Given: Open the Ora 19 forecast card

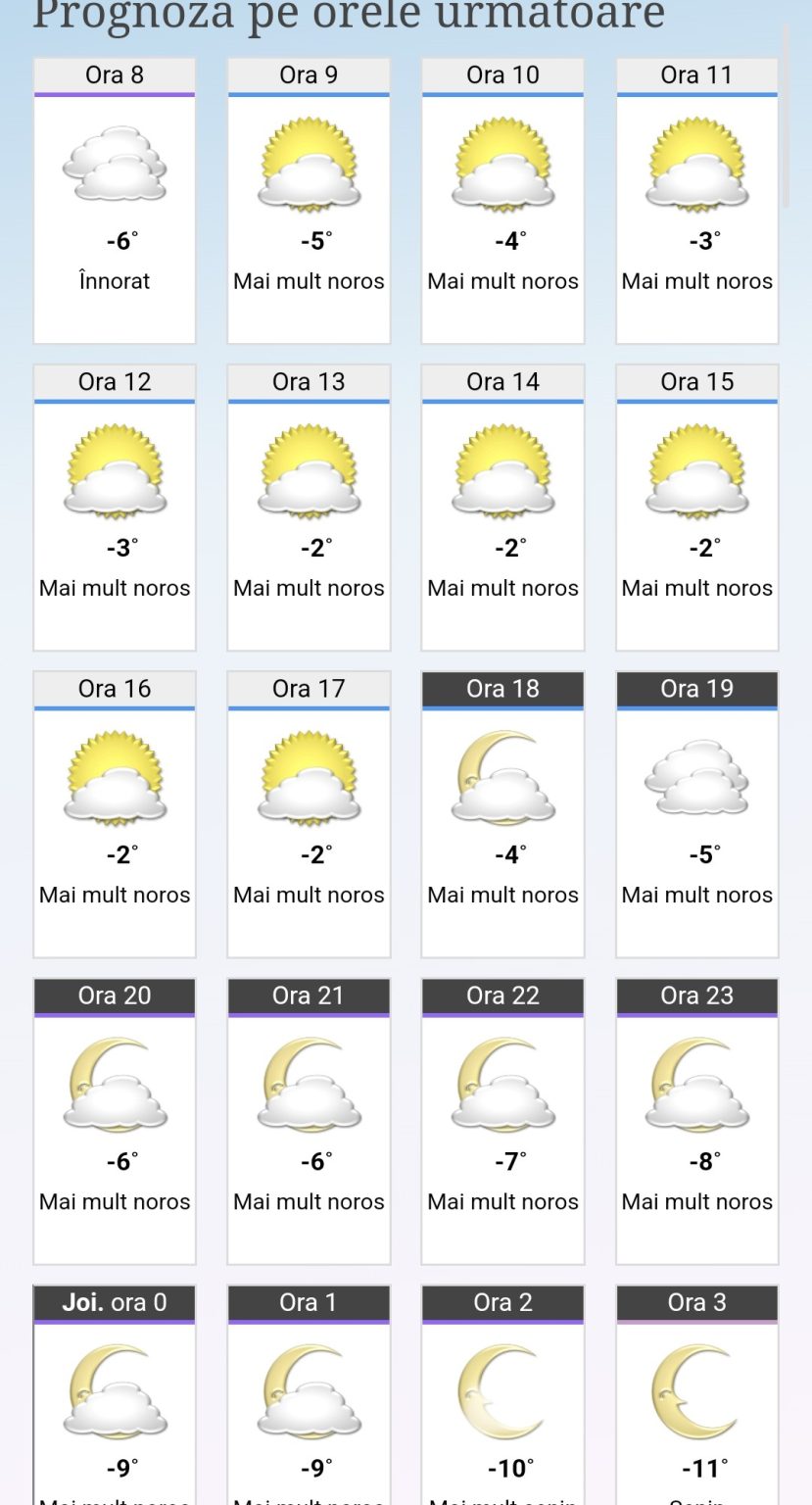Looking at the screenshot, I should tap(696, 814).
